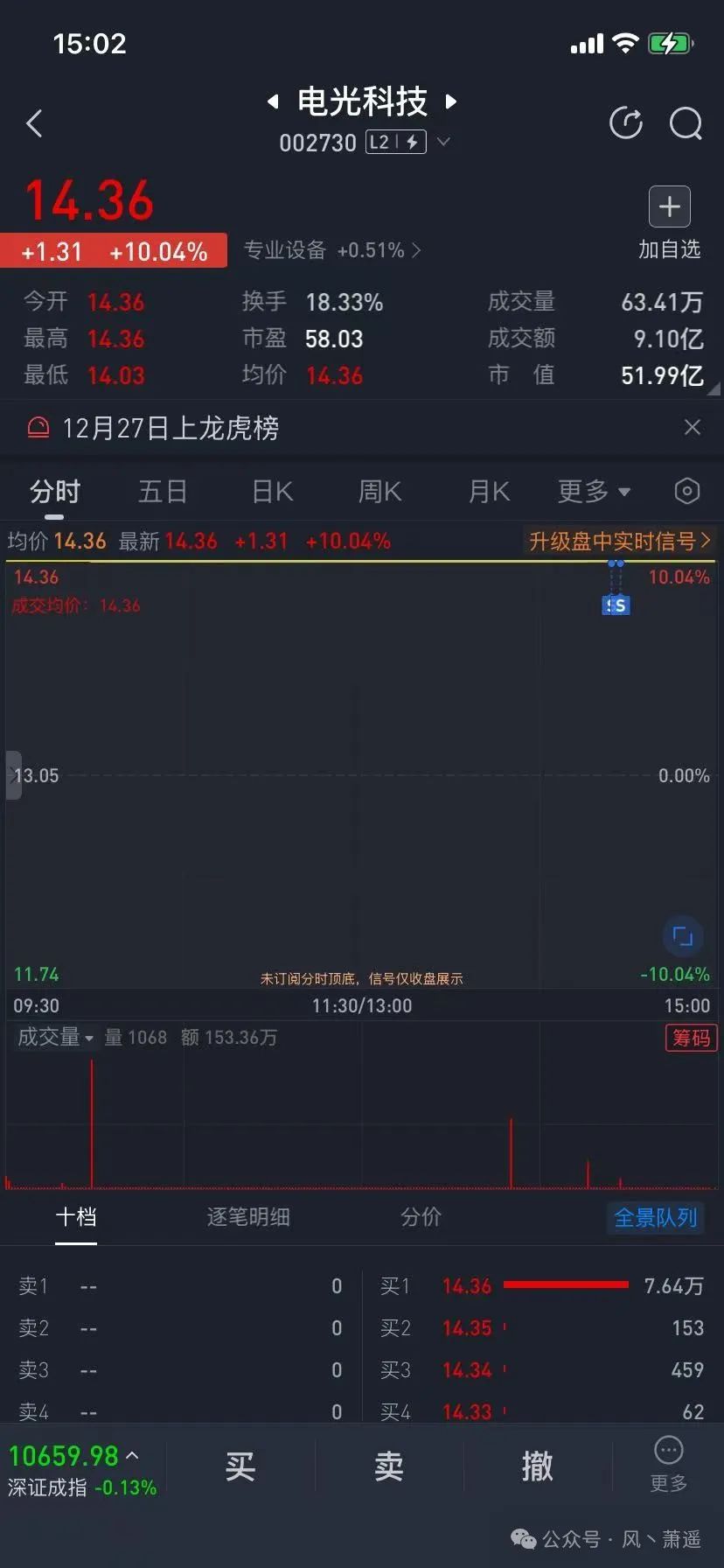Viewport: 724px width, 1568px height.
Task: Switch to next stock with right arrow
Action: 451,101
